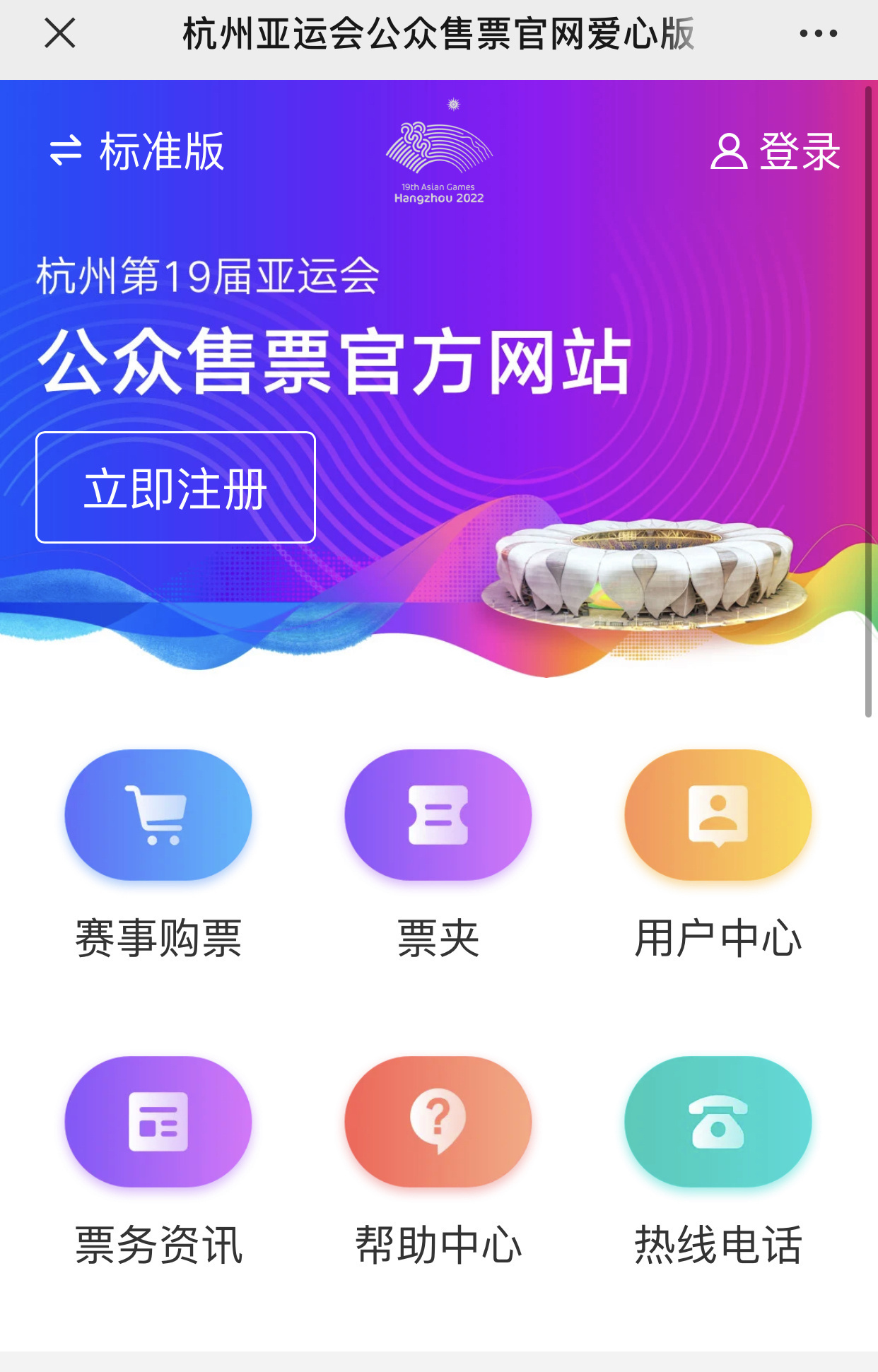Close the page with the X button
Image resolution: width=878 pixels, height=1372 pixels.
(x=59, y=31)
